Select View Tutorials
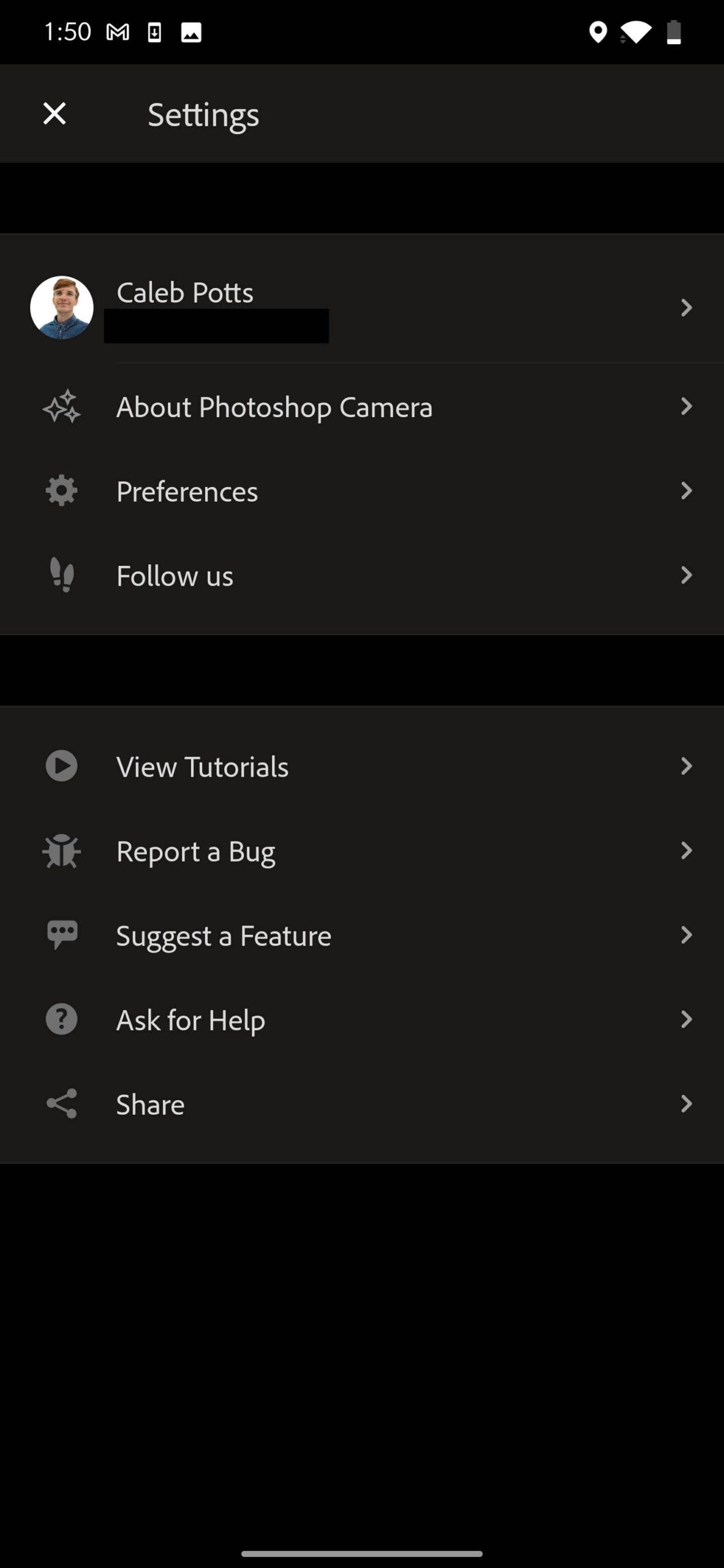724x1568 pixels. [x=362, y=766]
